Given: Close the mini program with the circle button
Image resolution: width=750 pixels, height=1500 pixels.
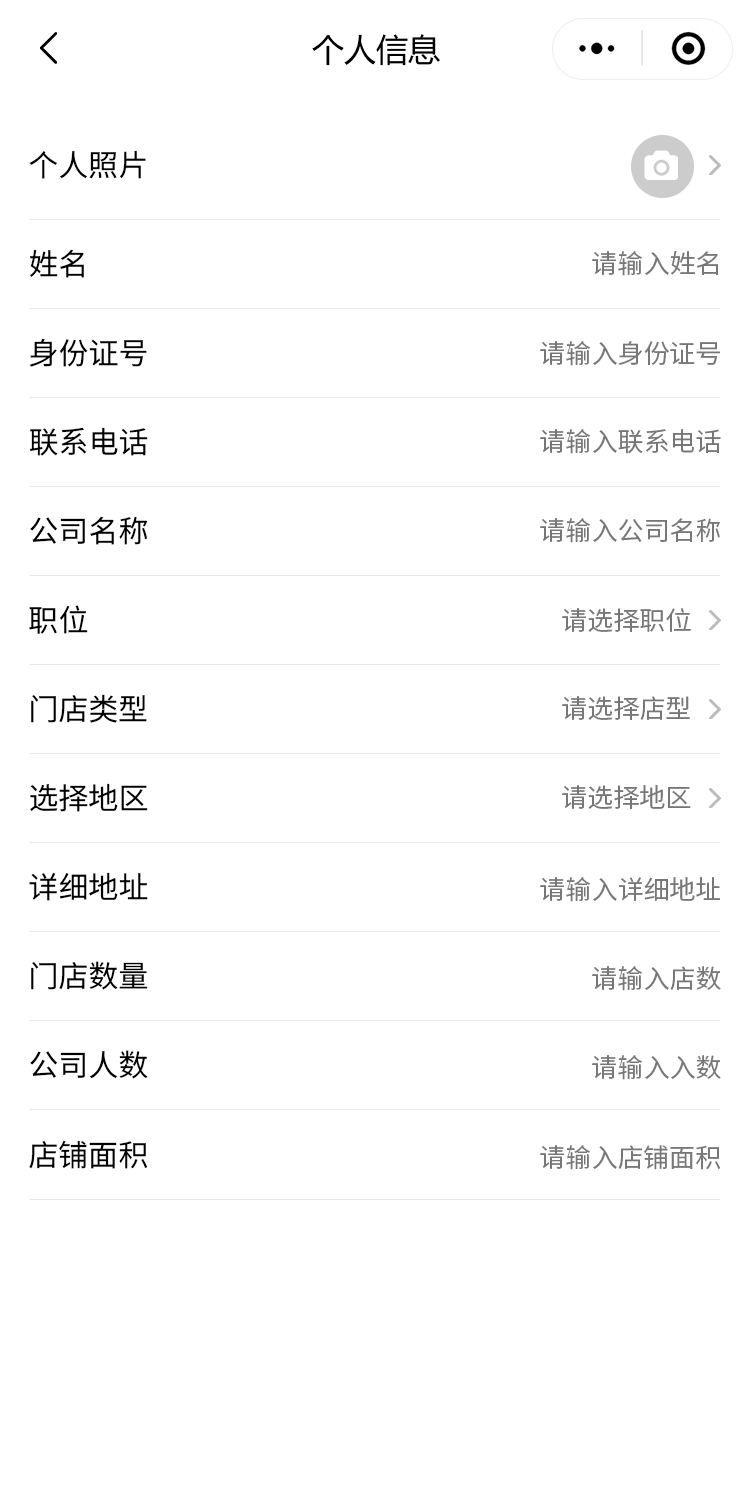Looking at the screenshot, I should coord(688,48).
